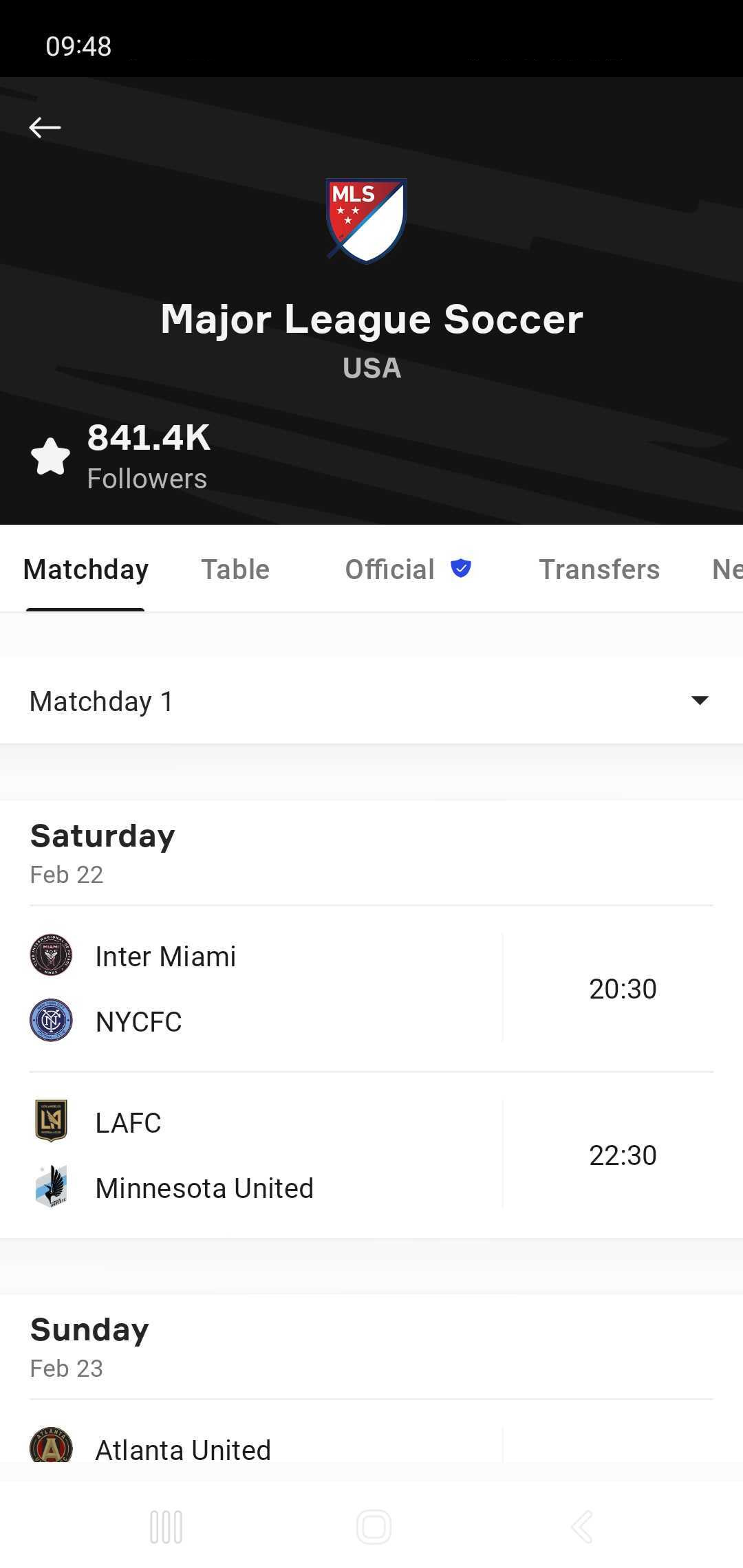743x1568 pixels.
Task: Open the Inter Miami vs NYCFC match
Action: click(x=371, y=989)
